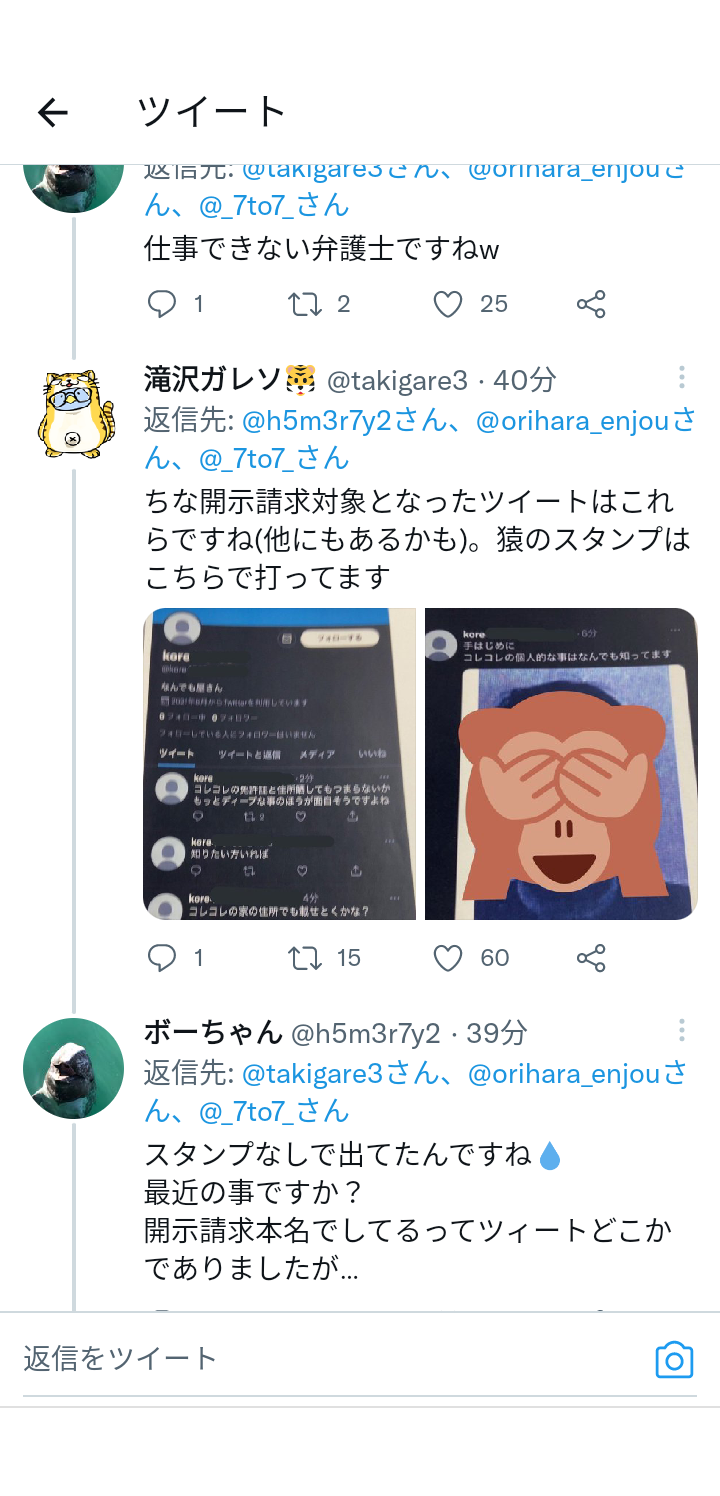The height and width of the screenshot is (1496, 720).
Task: Open the kore profile screenshot image
Action: pyautogui.click(x=280, y=764)
